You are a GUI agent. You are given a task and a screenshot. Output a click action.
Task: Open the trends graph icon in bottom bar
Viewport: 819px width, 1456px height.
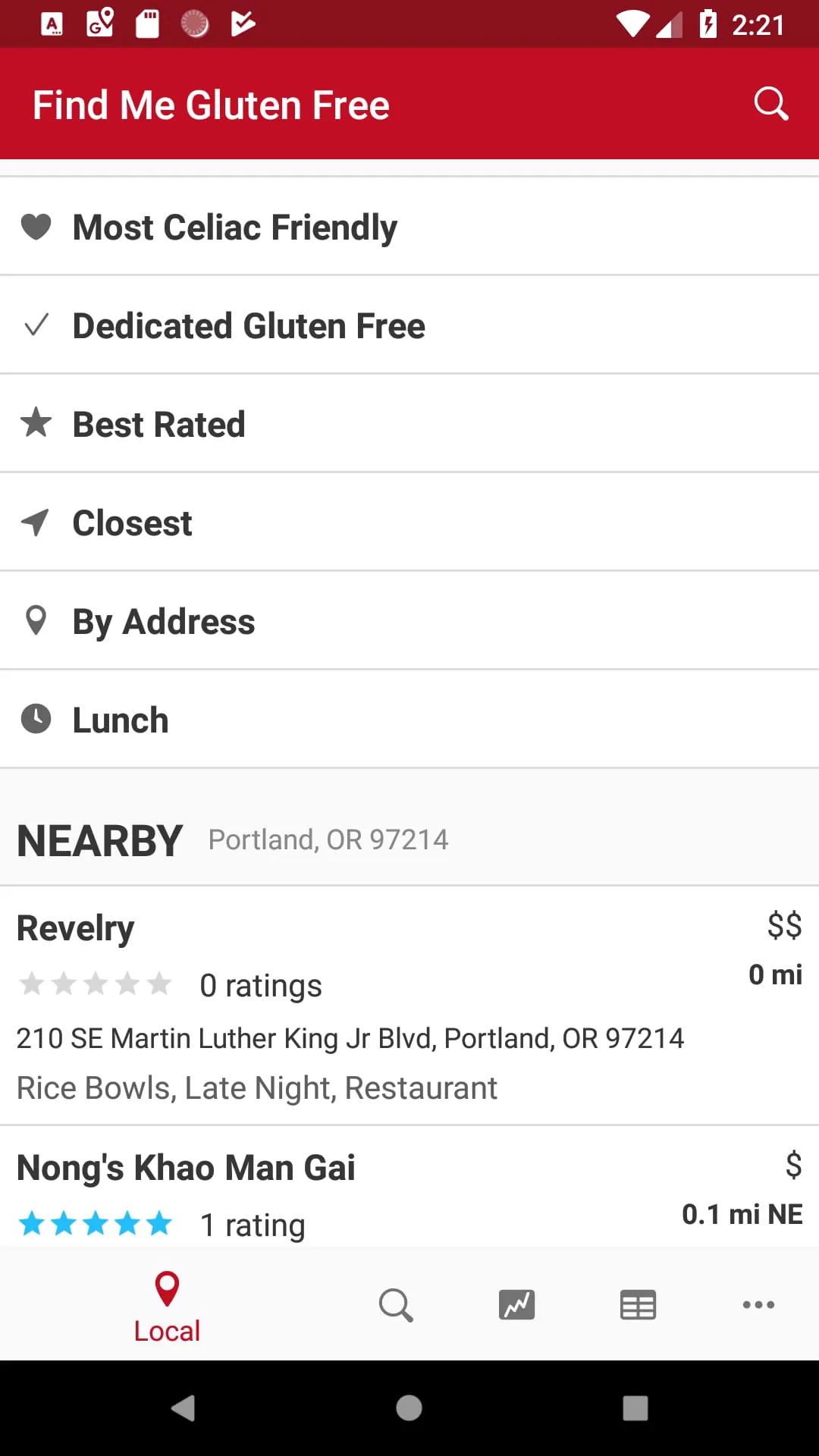coord(516,1304)
